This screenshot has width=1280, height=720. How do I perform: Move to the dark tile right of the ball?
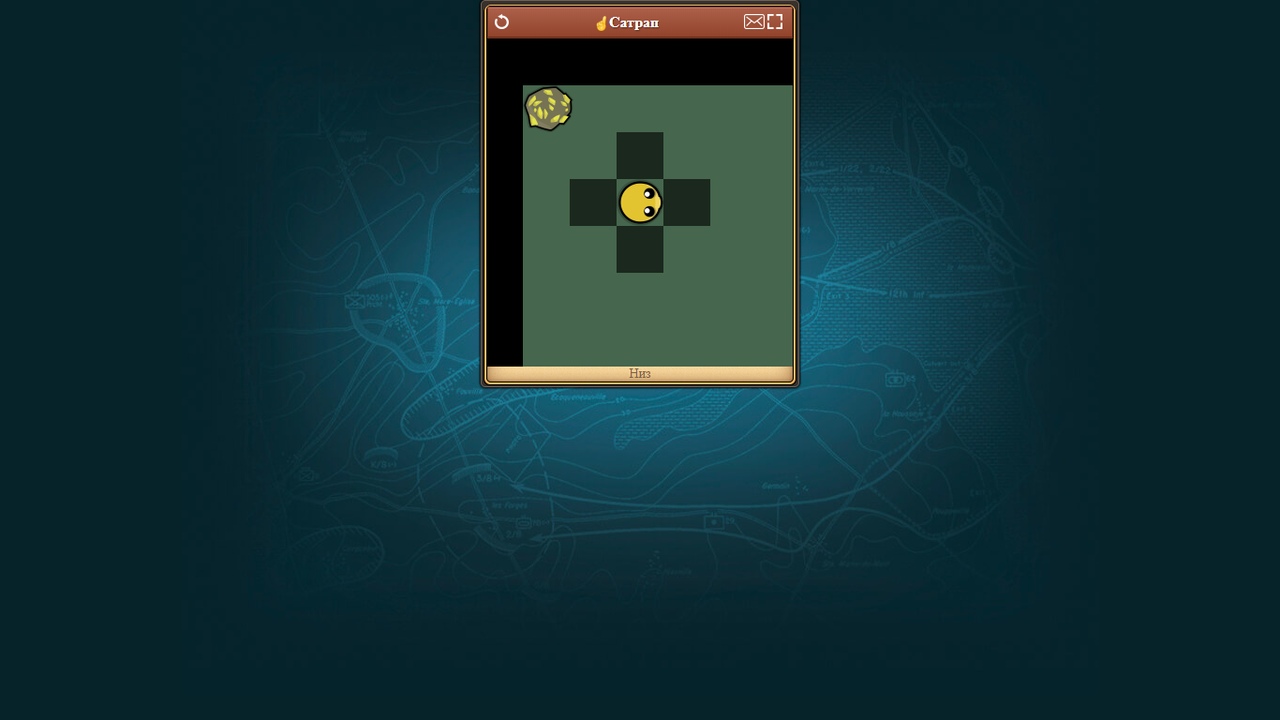pos(687,202)
